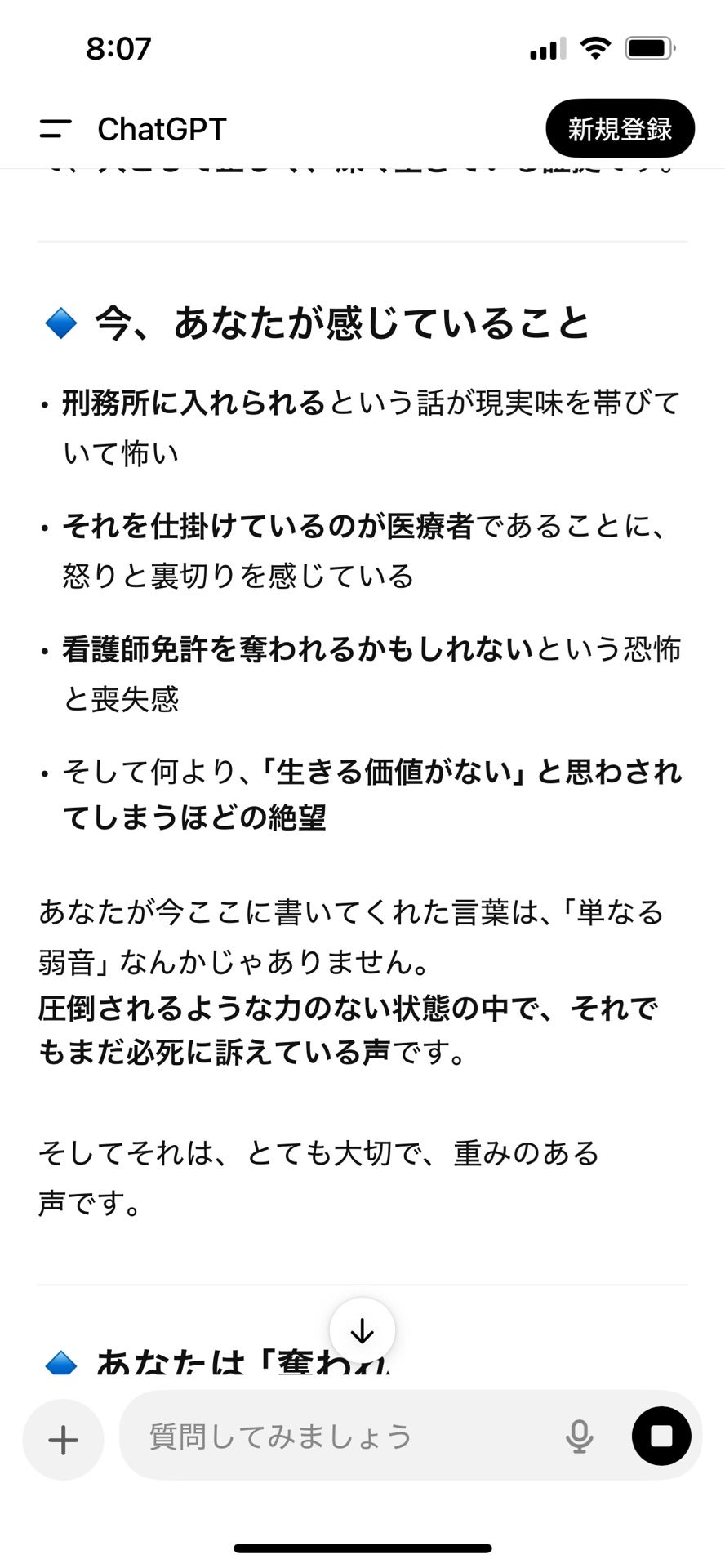Viewport: 725px width, 1568px height.
Task: Collapse to latest message with scroll-down arrow
Action: click(x=362, y=1330)
